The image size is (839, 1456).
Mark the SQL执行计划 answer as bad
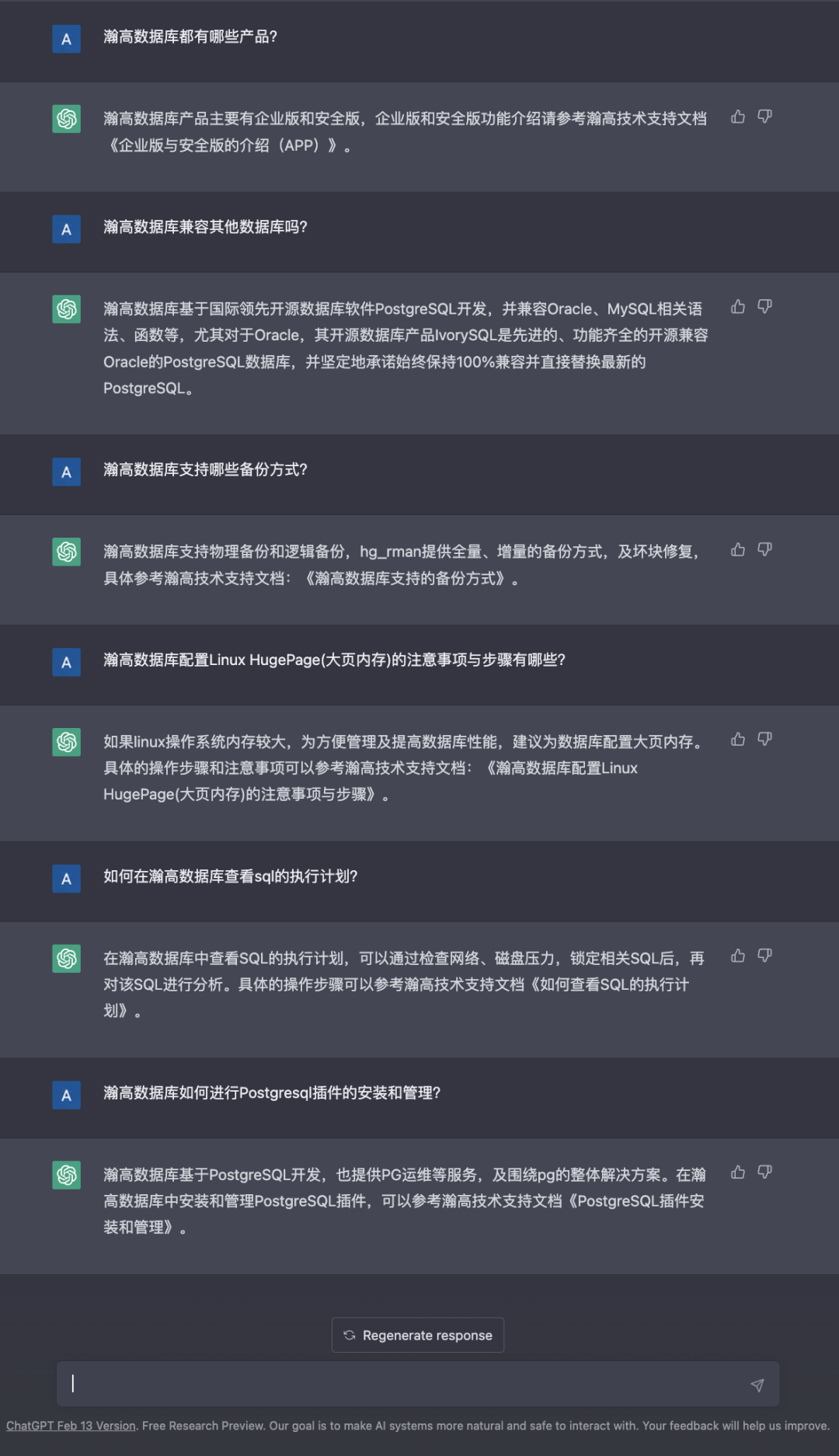click(765, 956)
